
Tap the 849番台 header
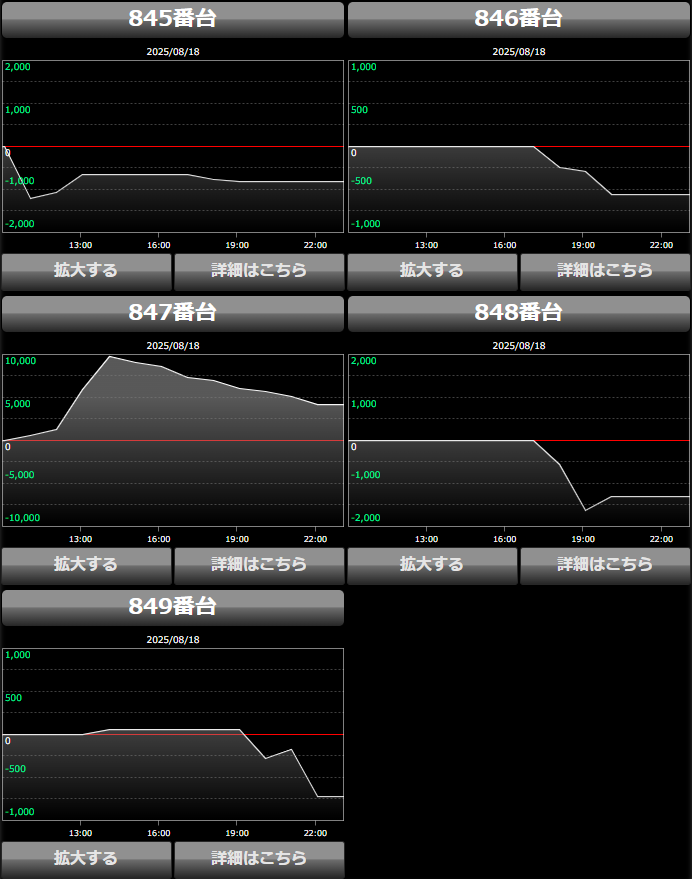pyautogui.click(x=173, y=607)
